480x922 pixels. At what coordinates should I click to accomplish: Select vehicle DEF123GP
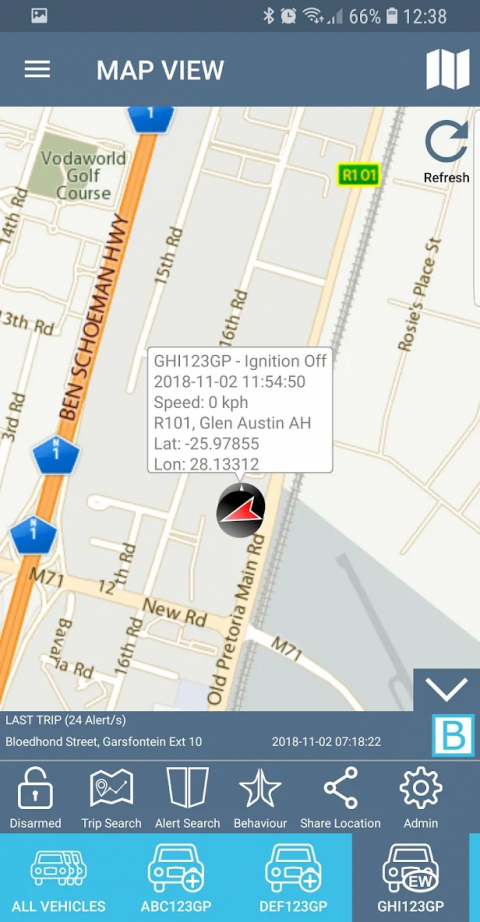[294, 877]
